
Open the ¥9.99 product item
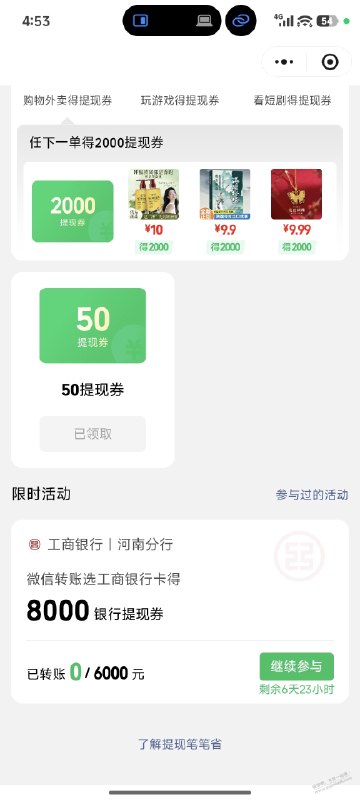point(296,211)
